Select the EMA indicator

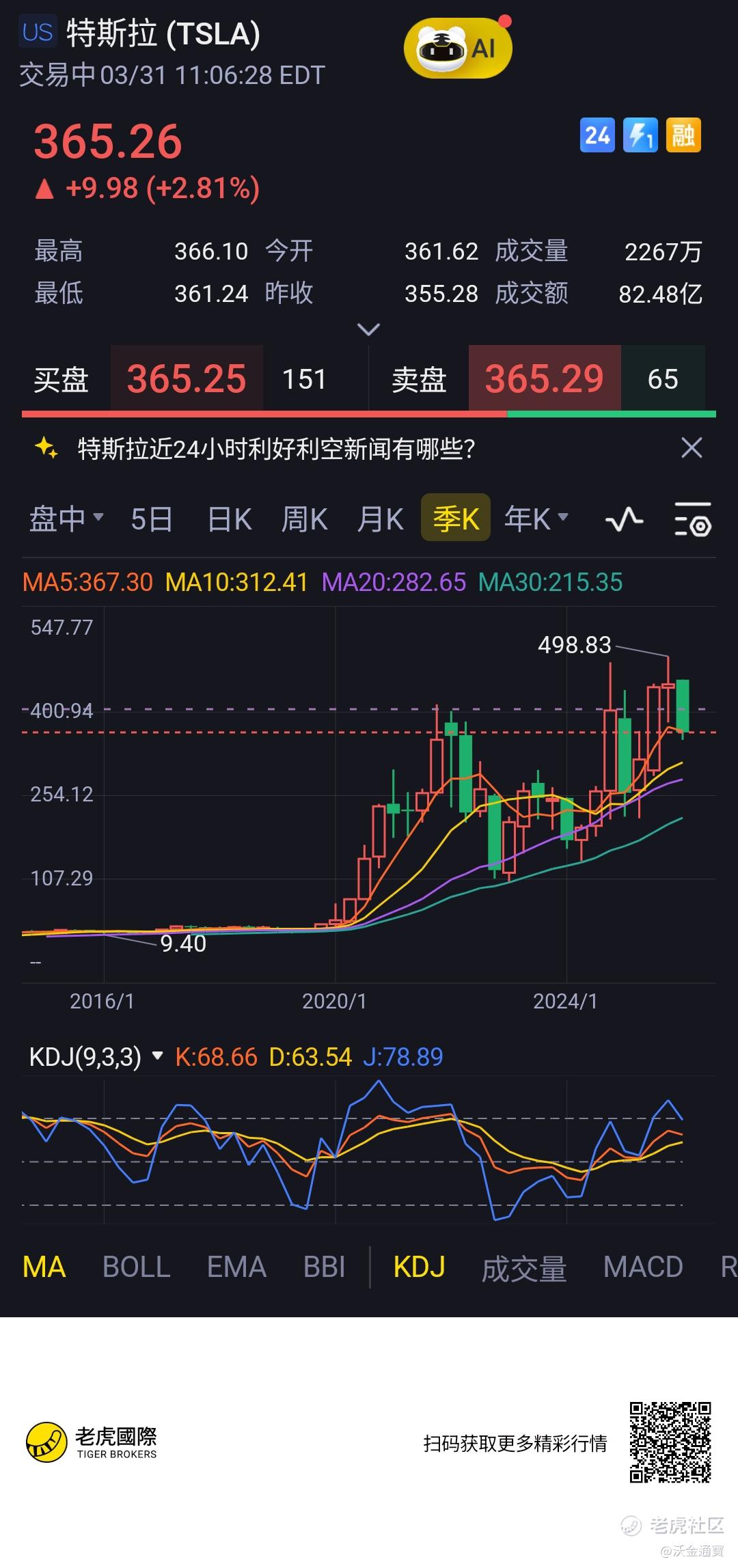click(x=236, y=1267)
